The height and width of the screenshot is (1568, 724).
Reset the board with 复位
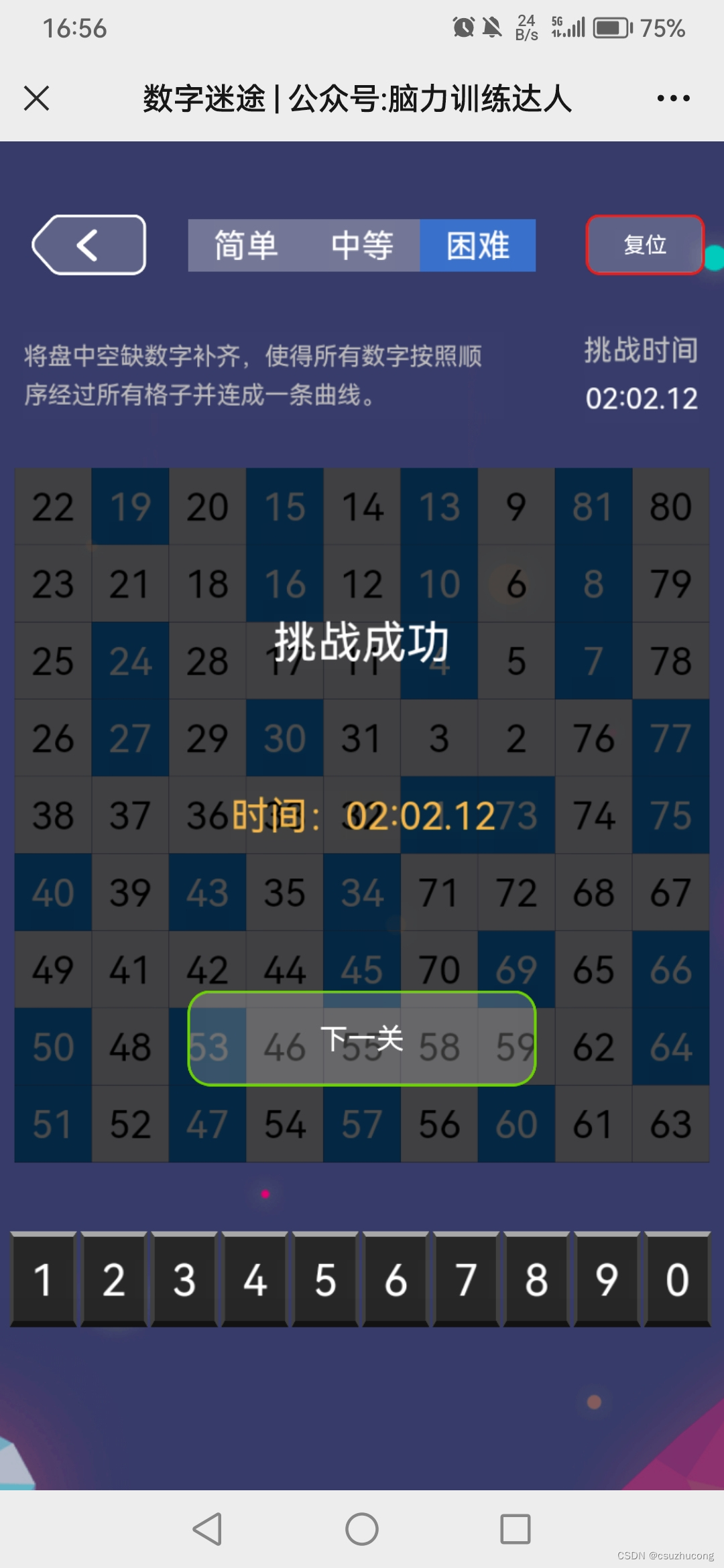(x=644, y=245)
